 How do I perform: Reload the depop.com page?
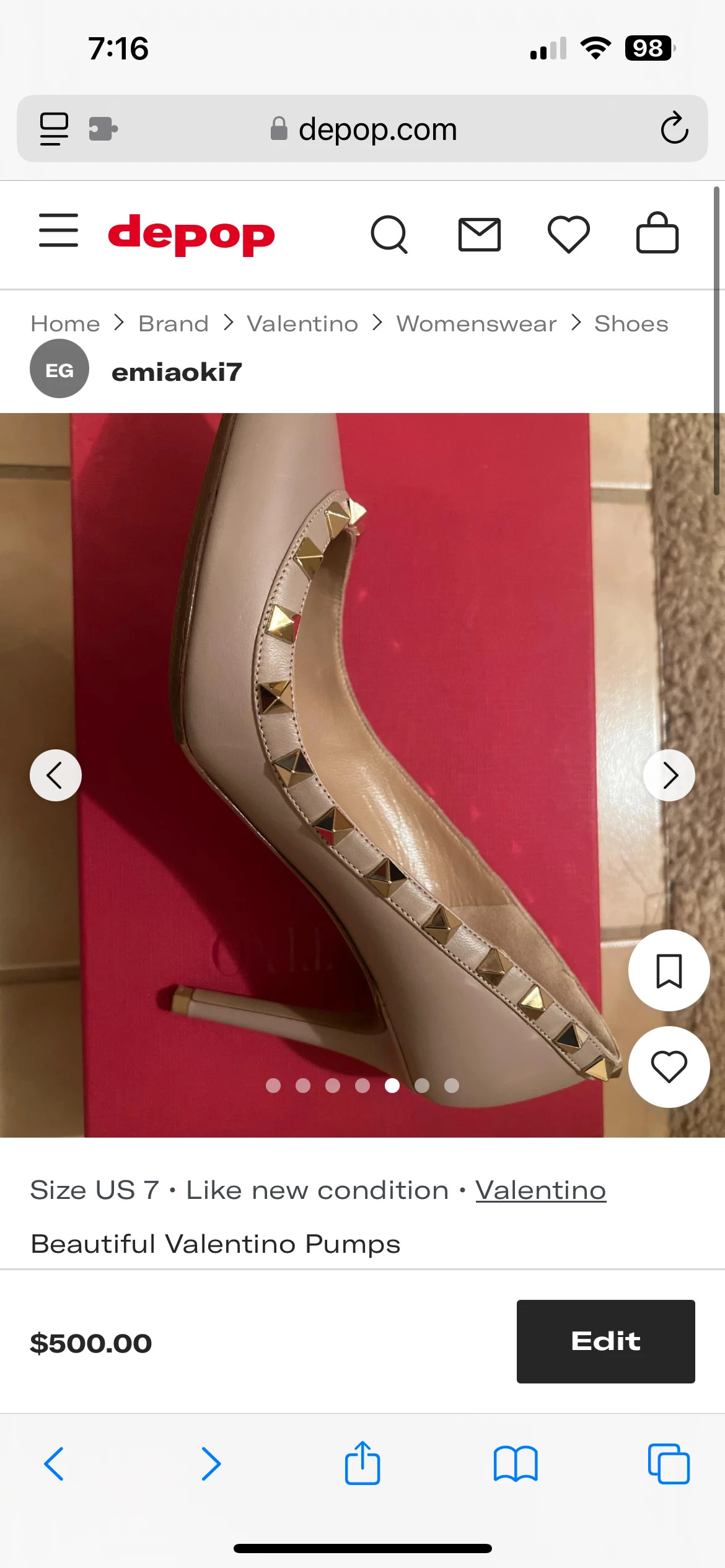pyautogui.click(x=674, y=128)
